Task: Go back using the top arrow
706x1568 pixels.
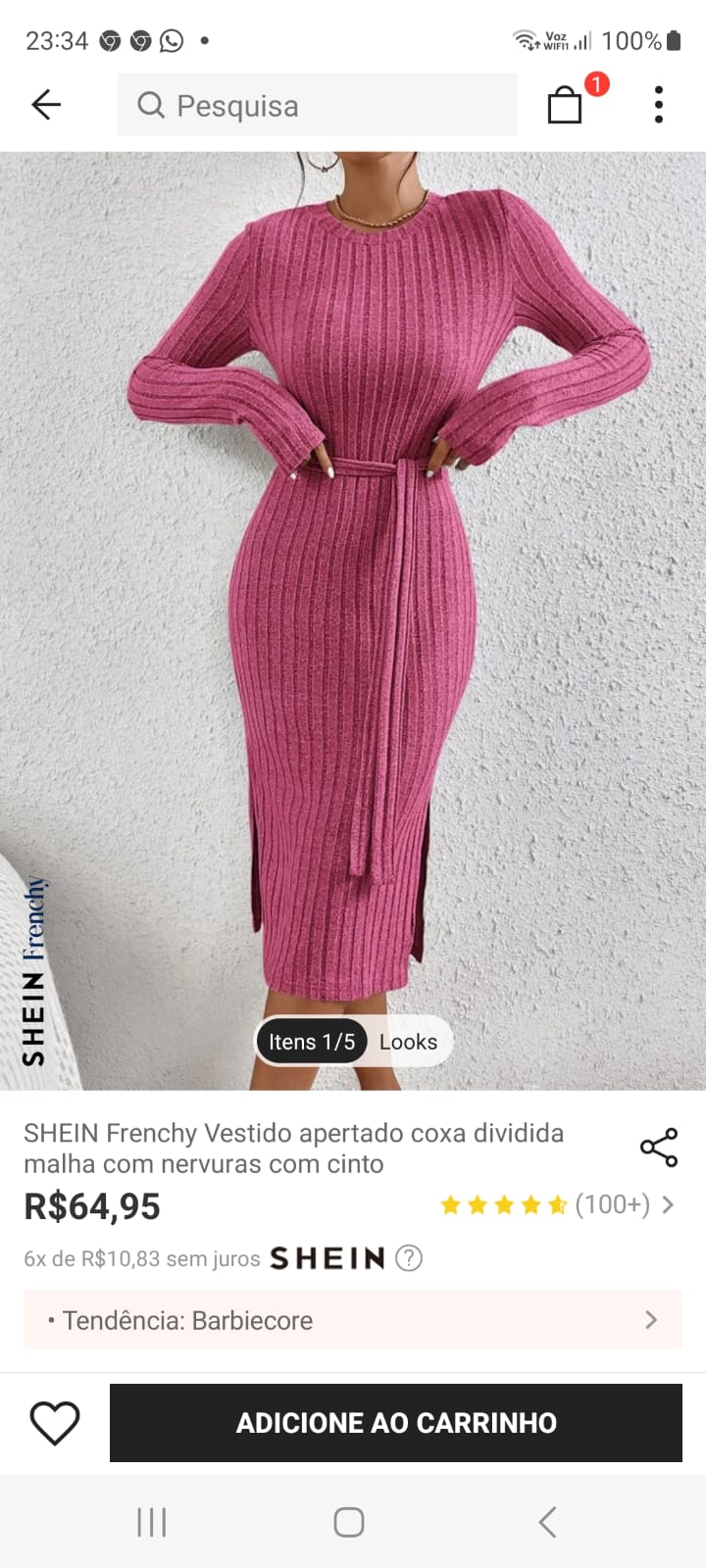Action: coord(46,104)
